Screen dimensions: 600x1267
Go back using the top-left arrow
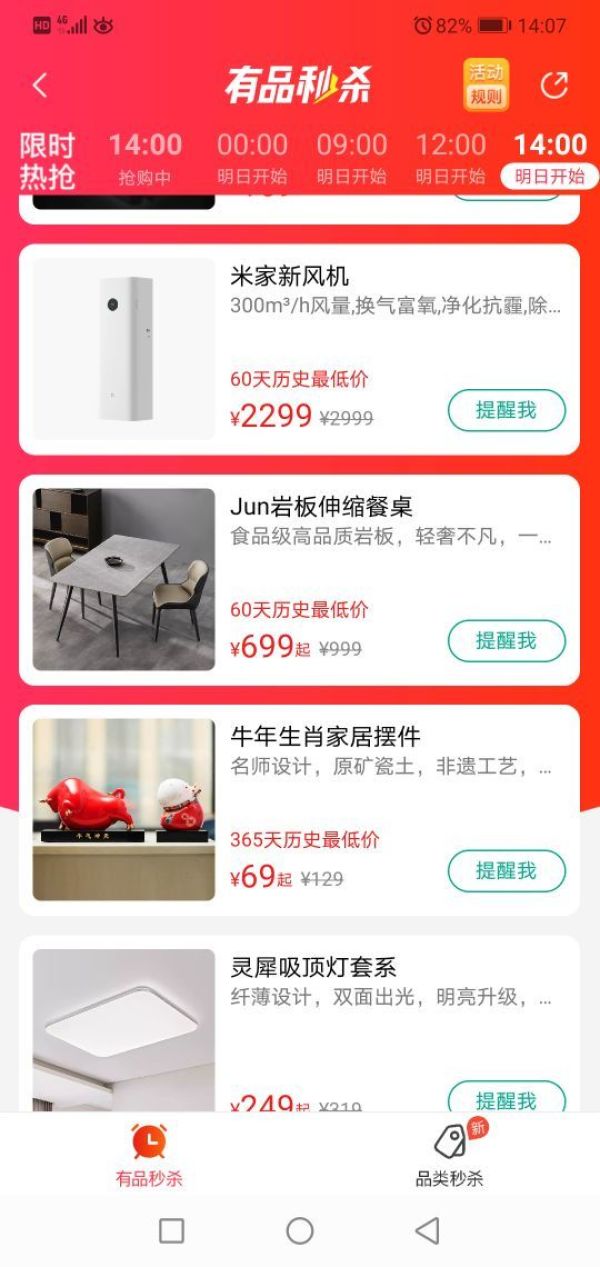click(40, 86)
